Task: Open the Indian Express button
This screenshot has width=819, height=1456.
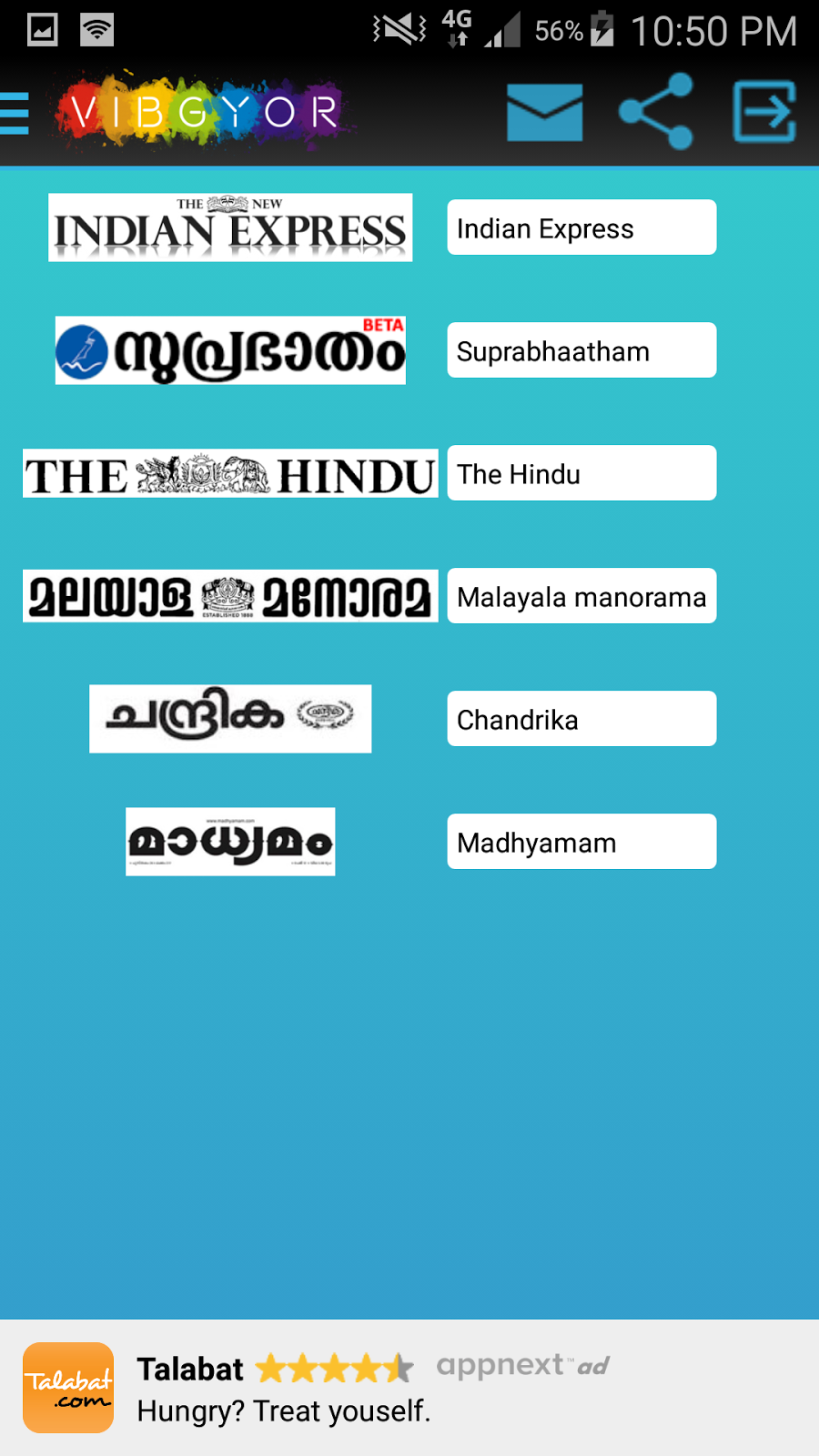Action: point(581,227)
